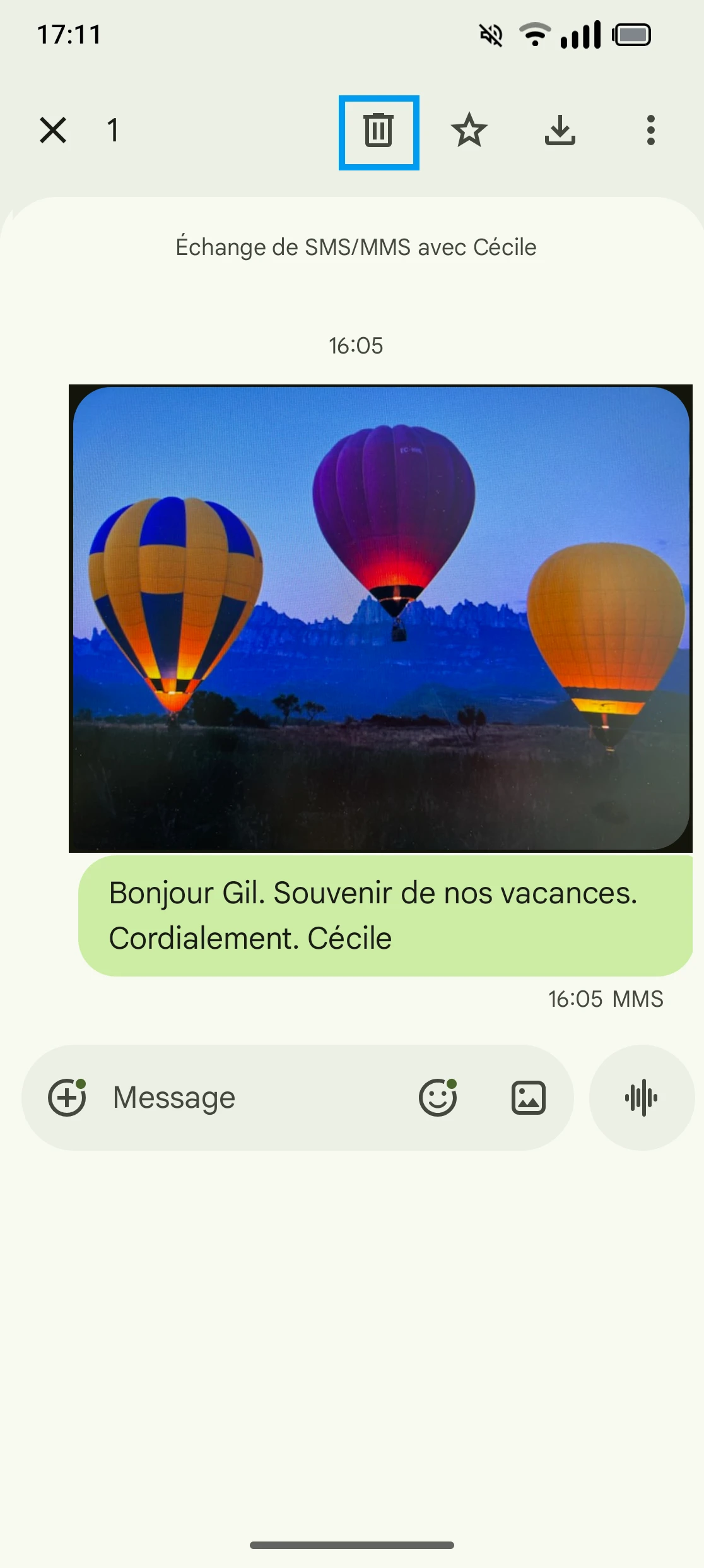Open the emoji picker
Image resolution: width=704 pixels, height=1568 pixels.
click(x=438, y=1098)
